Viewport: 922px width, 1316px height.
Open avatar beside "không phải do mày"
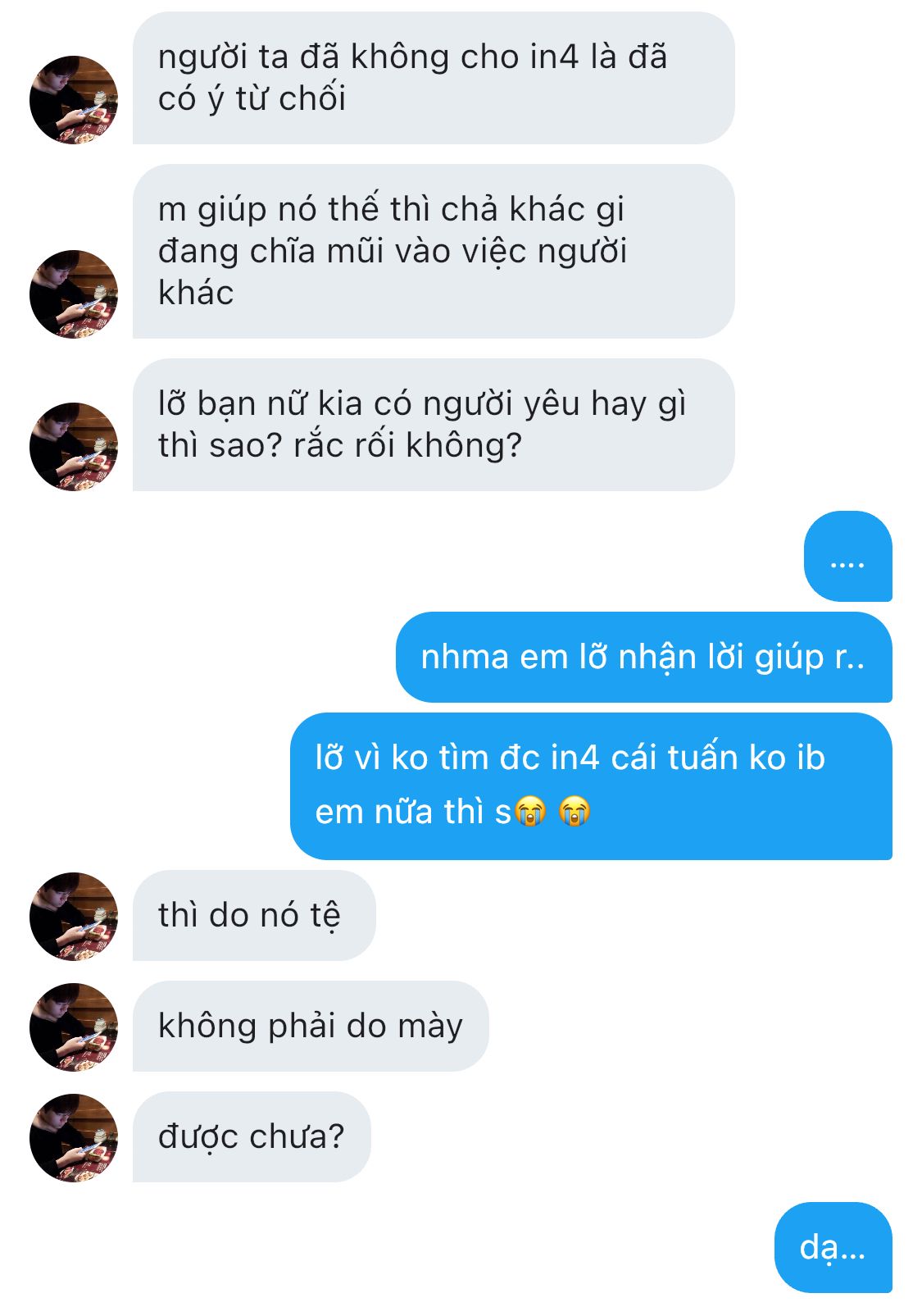pyautogui.click(x=74, y=1027)
